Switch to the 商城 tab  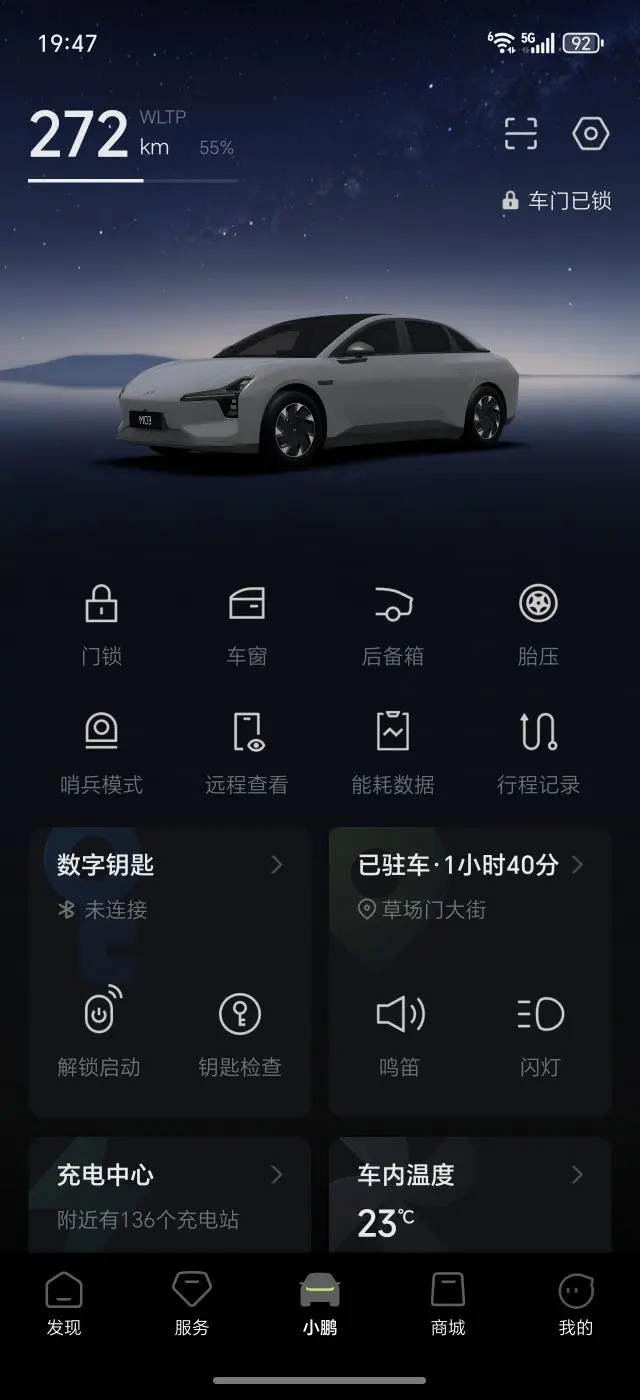click(x=448, y=1305)
